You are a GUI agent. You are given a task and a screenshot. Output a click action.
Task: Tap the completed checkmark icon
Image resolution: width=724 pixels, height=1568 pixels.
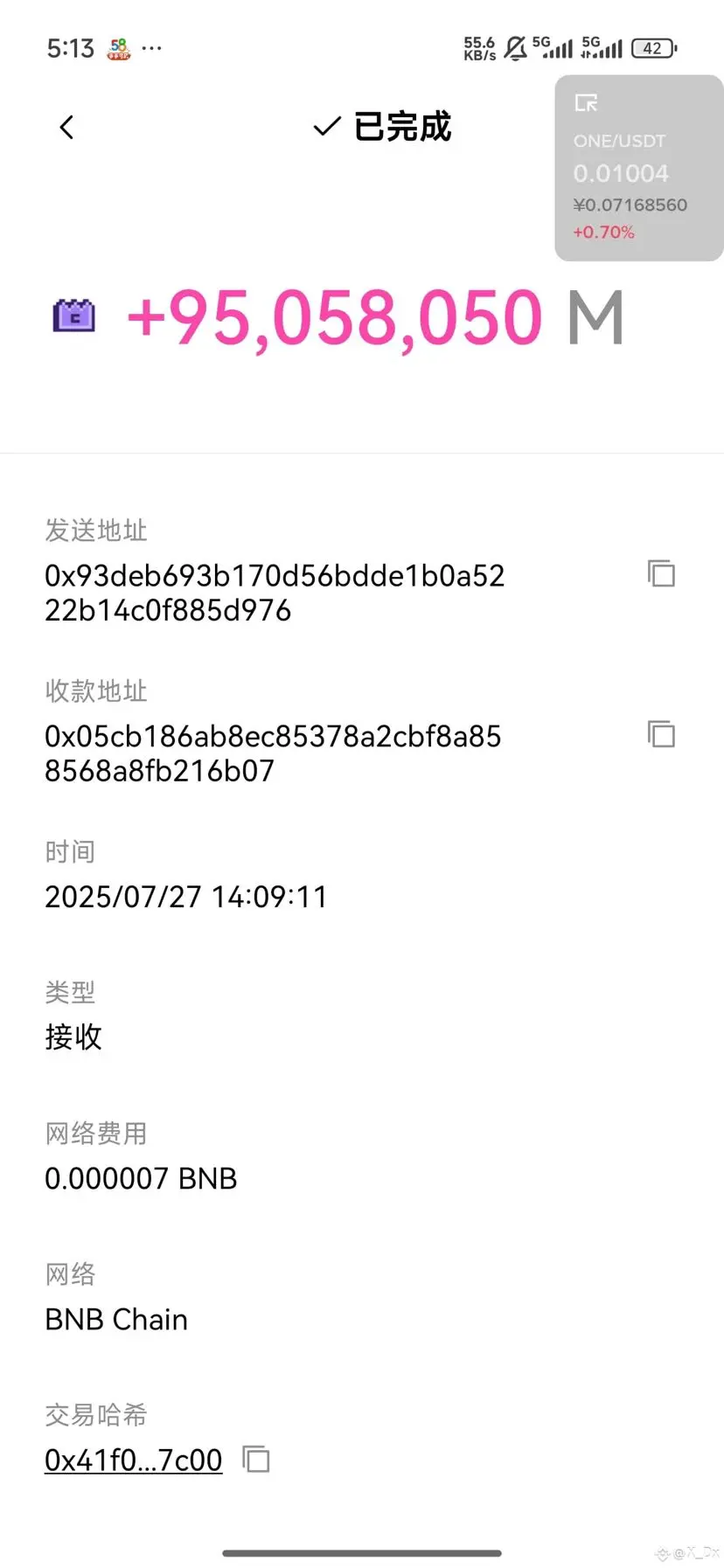click(x=324, y=127)
